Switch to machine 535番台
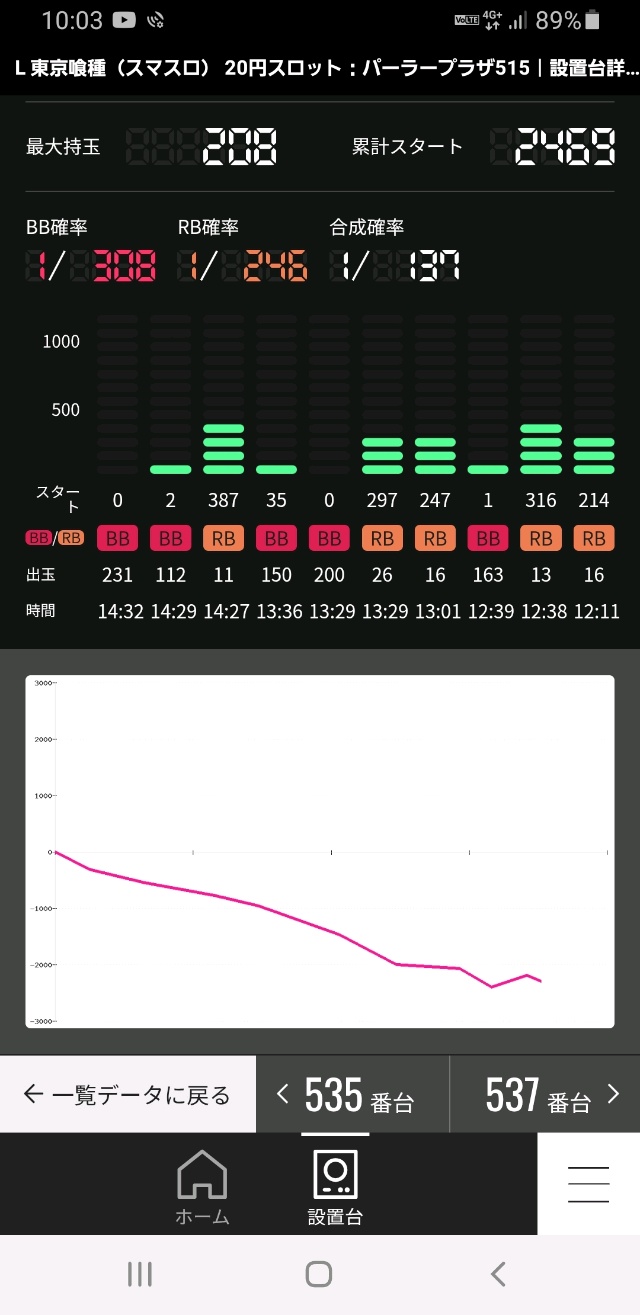640x1315 pixels. click(353, 1094)
